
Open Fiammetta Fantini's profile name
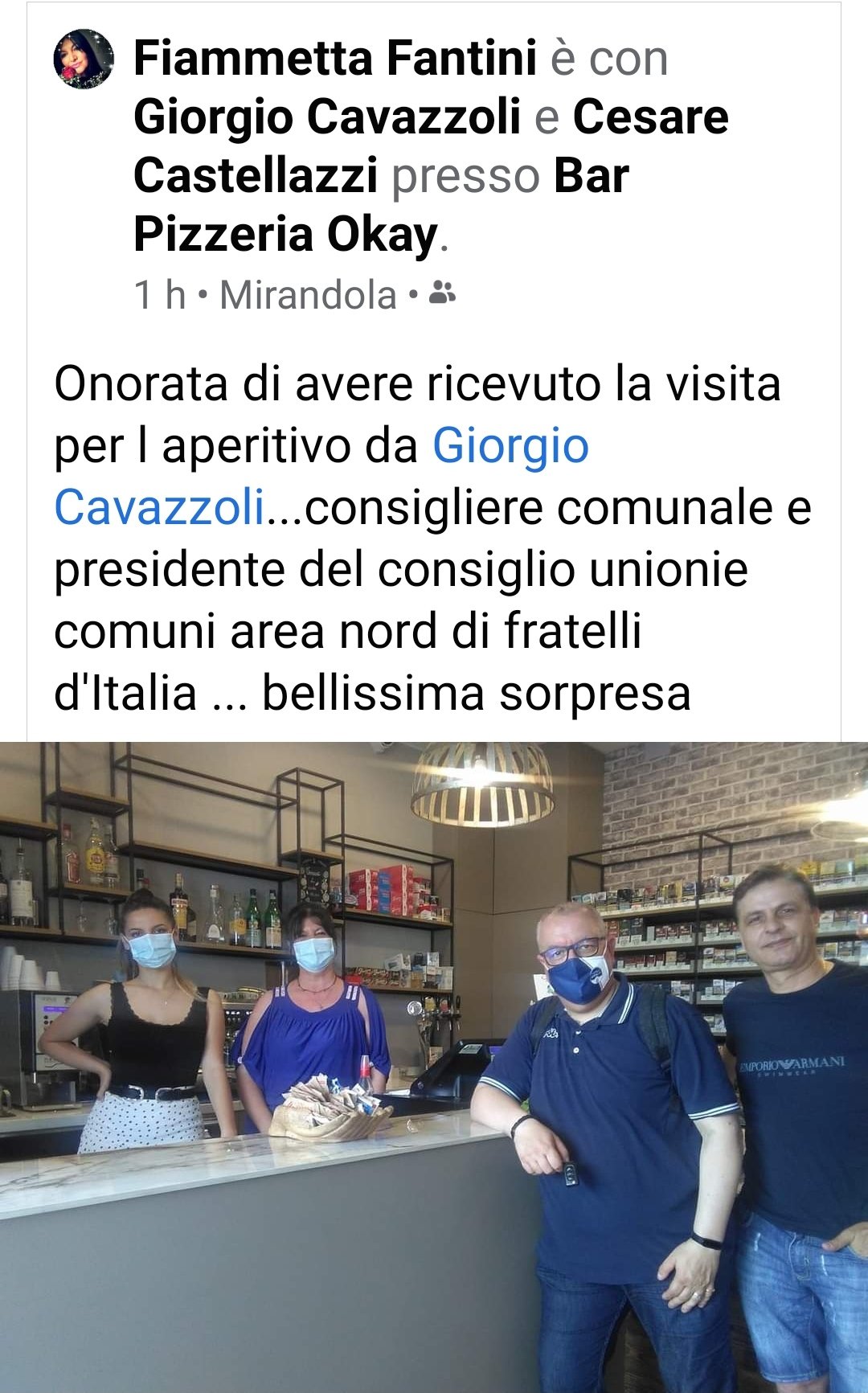click(334, 59)
